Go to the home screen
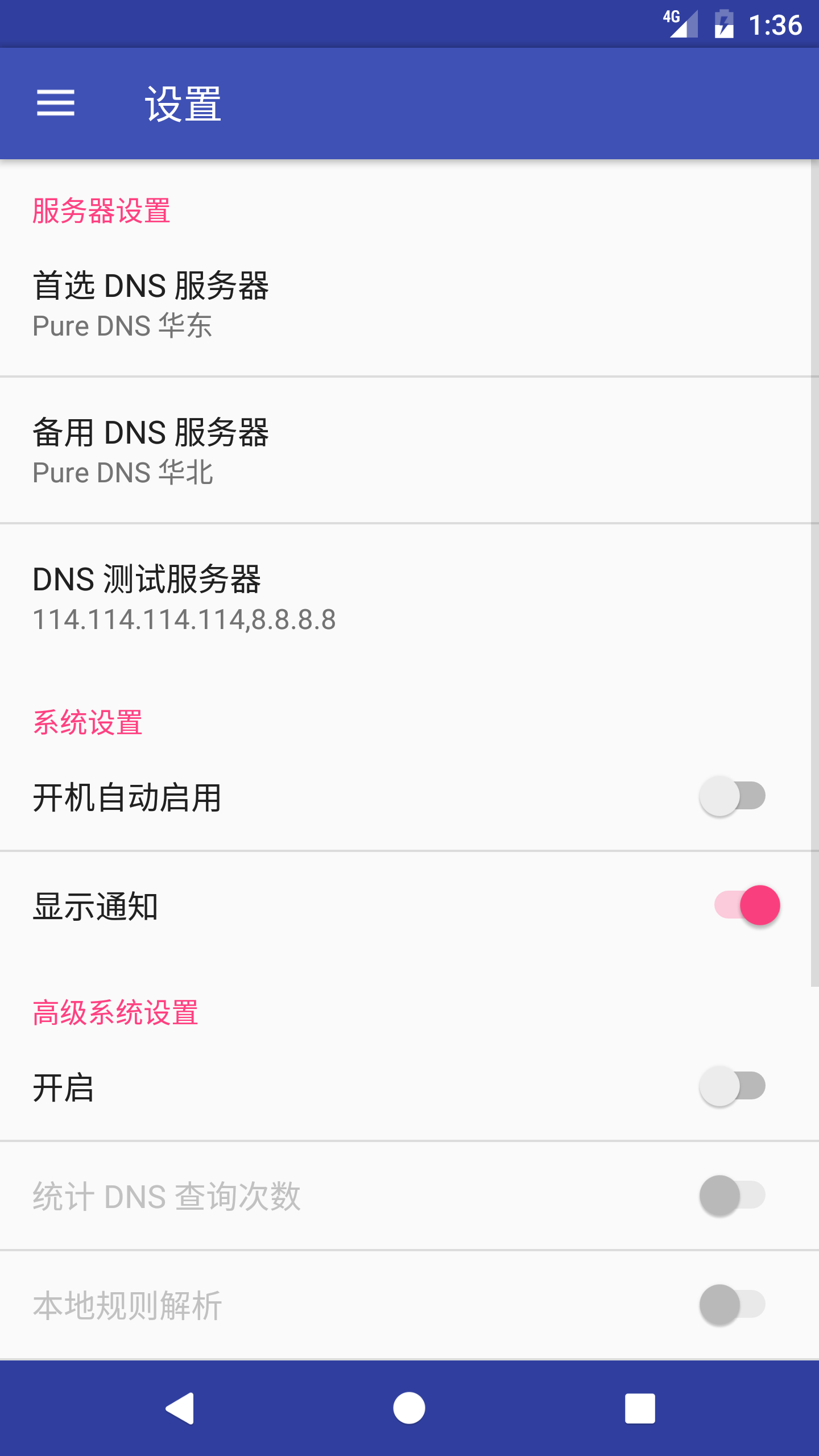Viewport: 819px width, 1456px height. point(409,1408)
